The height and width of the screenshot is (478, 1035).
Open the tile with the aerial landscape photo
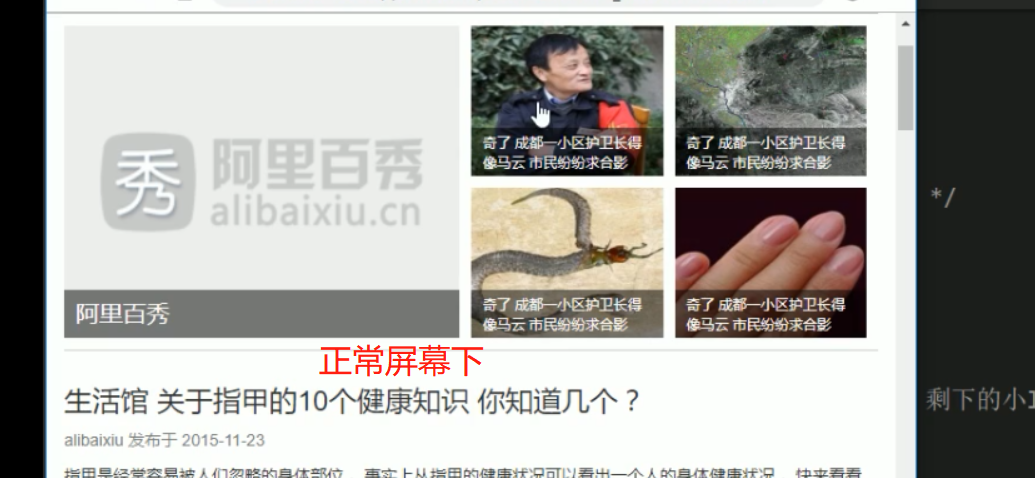[770, 100]
